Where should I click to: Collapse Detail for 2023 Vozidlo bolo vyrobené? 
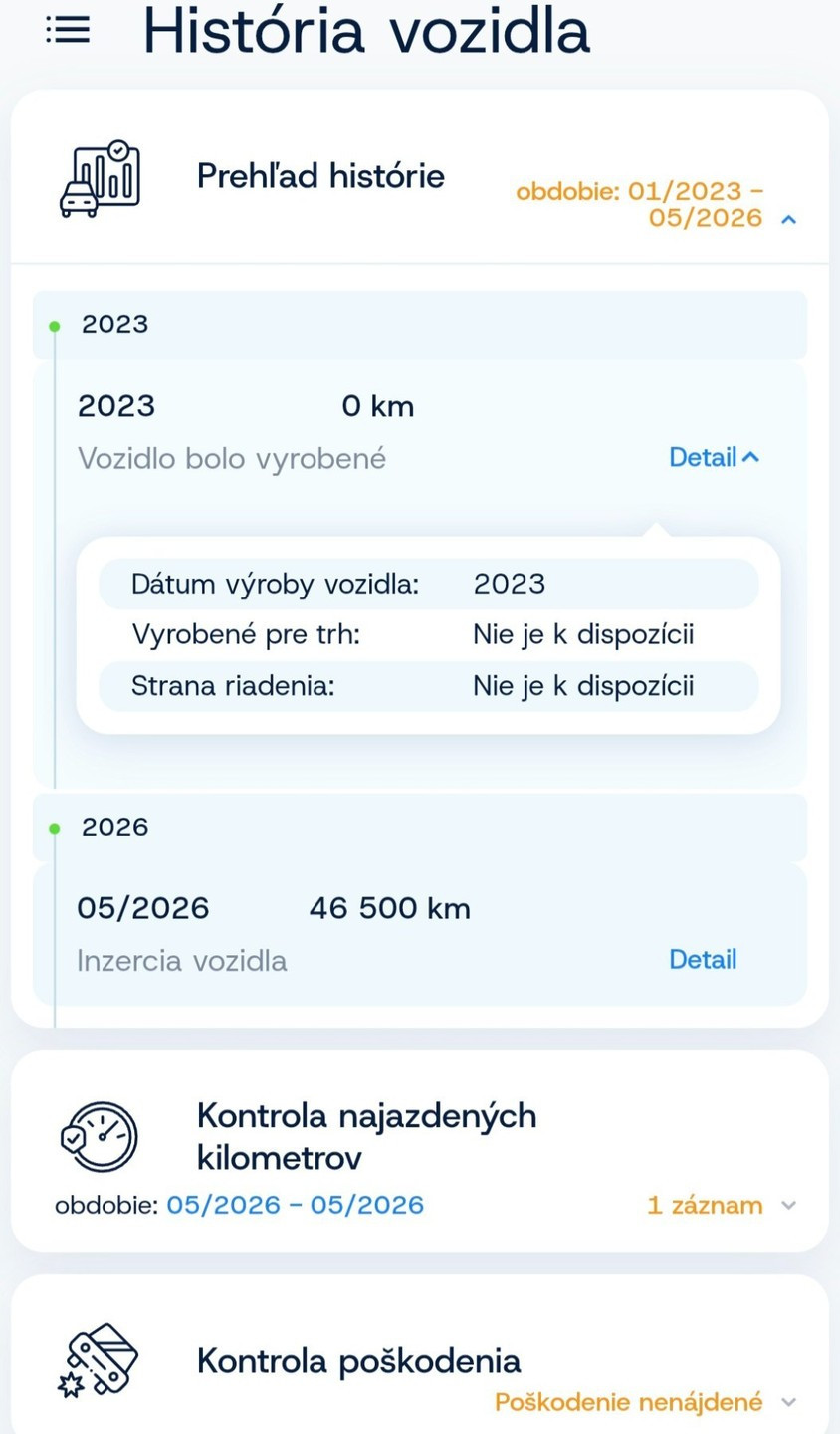point(714,457)
